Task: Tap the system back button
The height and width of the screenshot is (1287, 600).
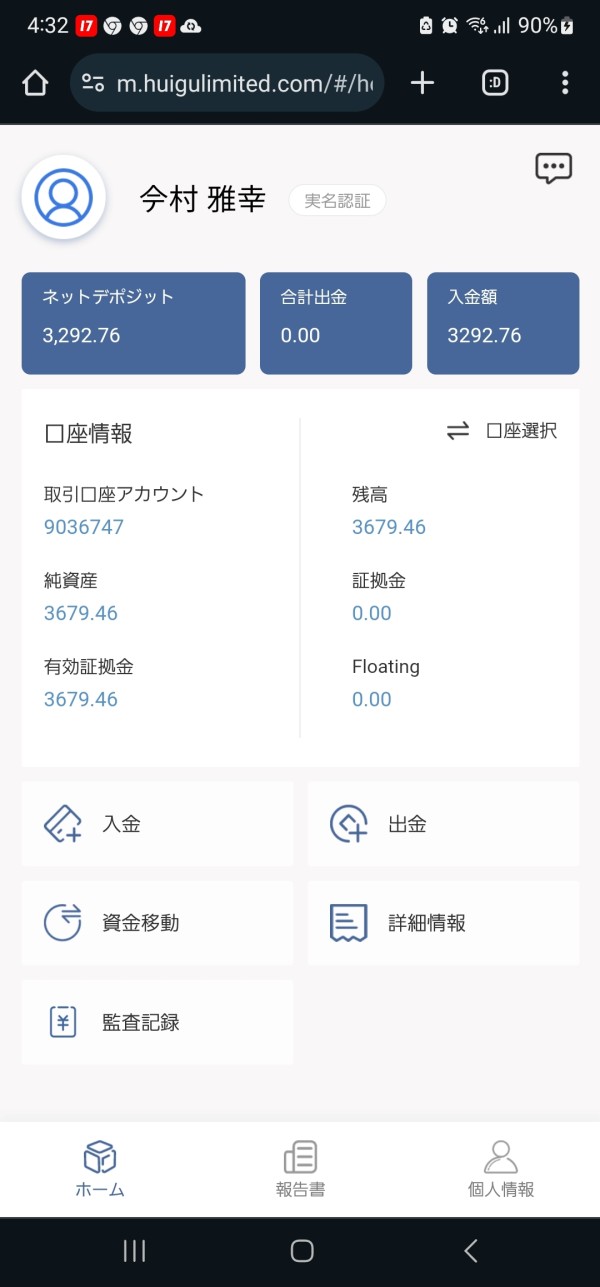Action: pos(470,1250)
